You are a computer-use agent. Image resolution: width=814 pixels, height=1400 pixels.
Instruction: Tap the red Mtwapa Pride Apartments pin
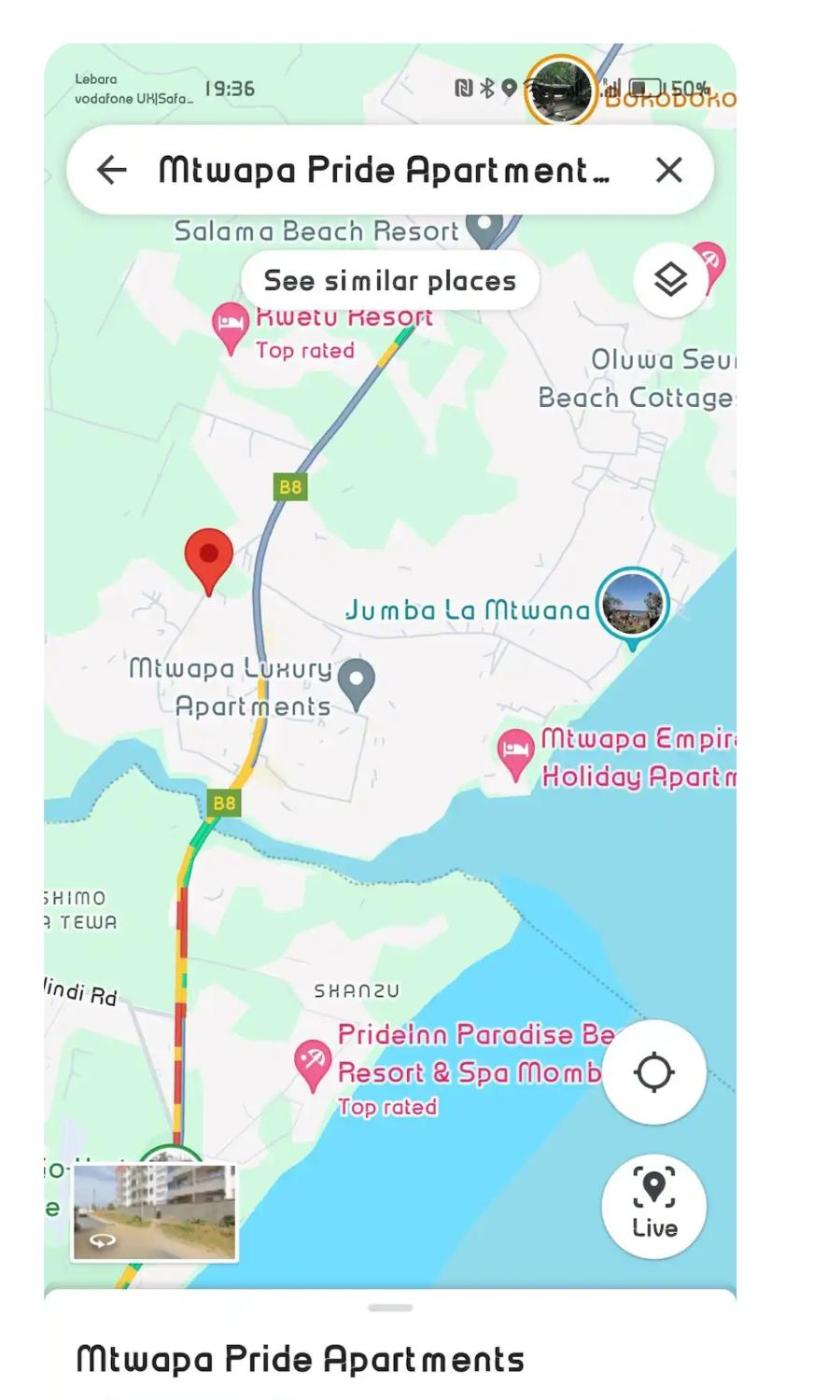point(209,558)
